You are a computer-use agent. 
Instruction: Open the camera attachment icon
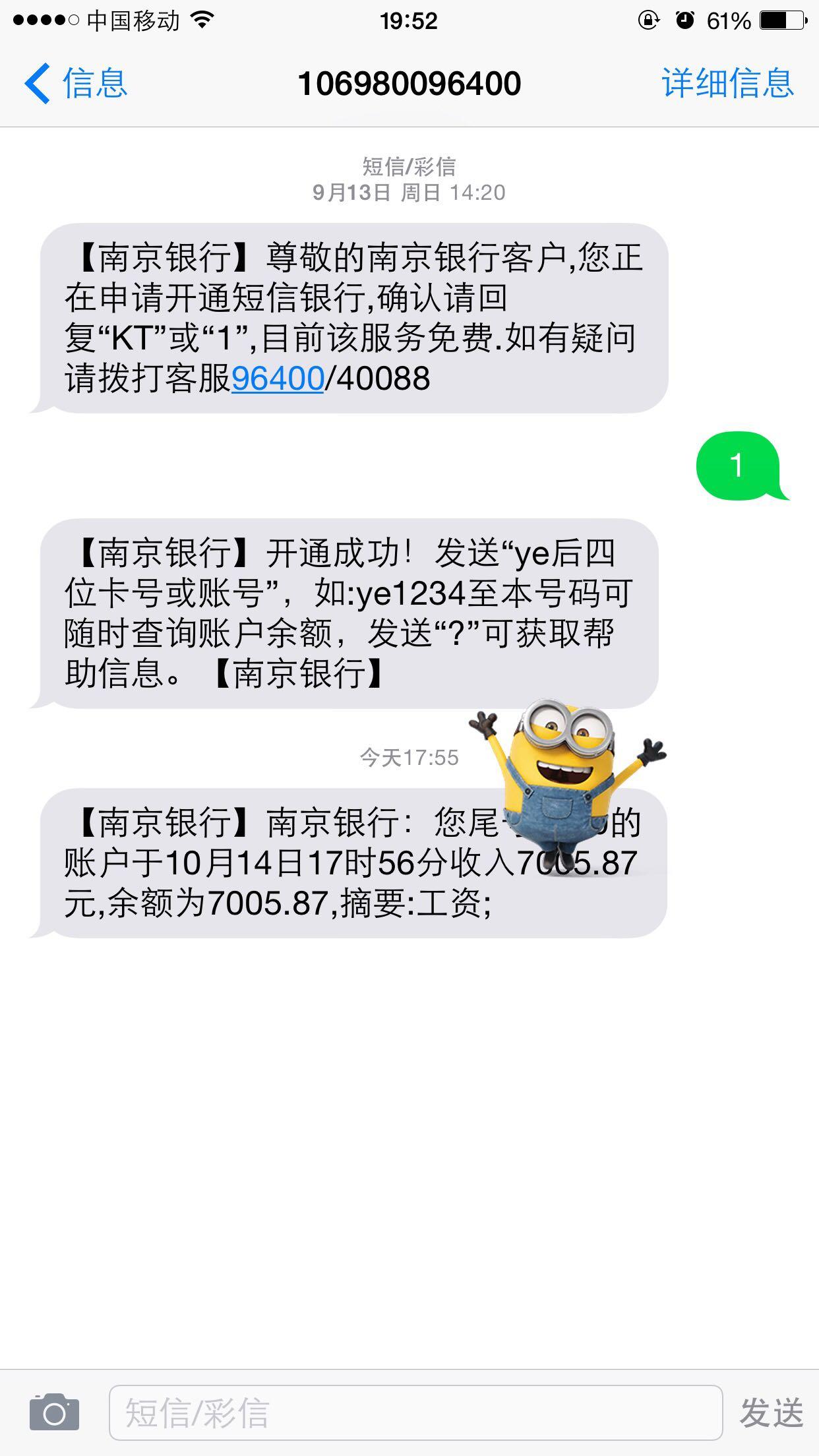tap(55, 1413)
